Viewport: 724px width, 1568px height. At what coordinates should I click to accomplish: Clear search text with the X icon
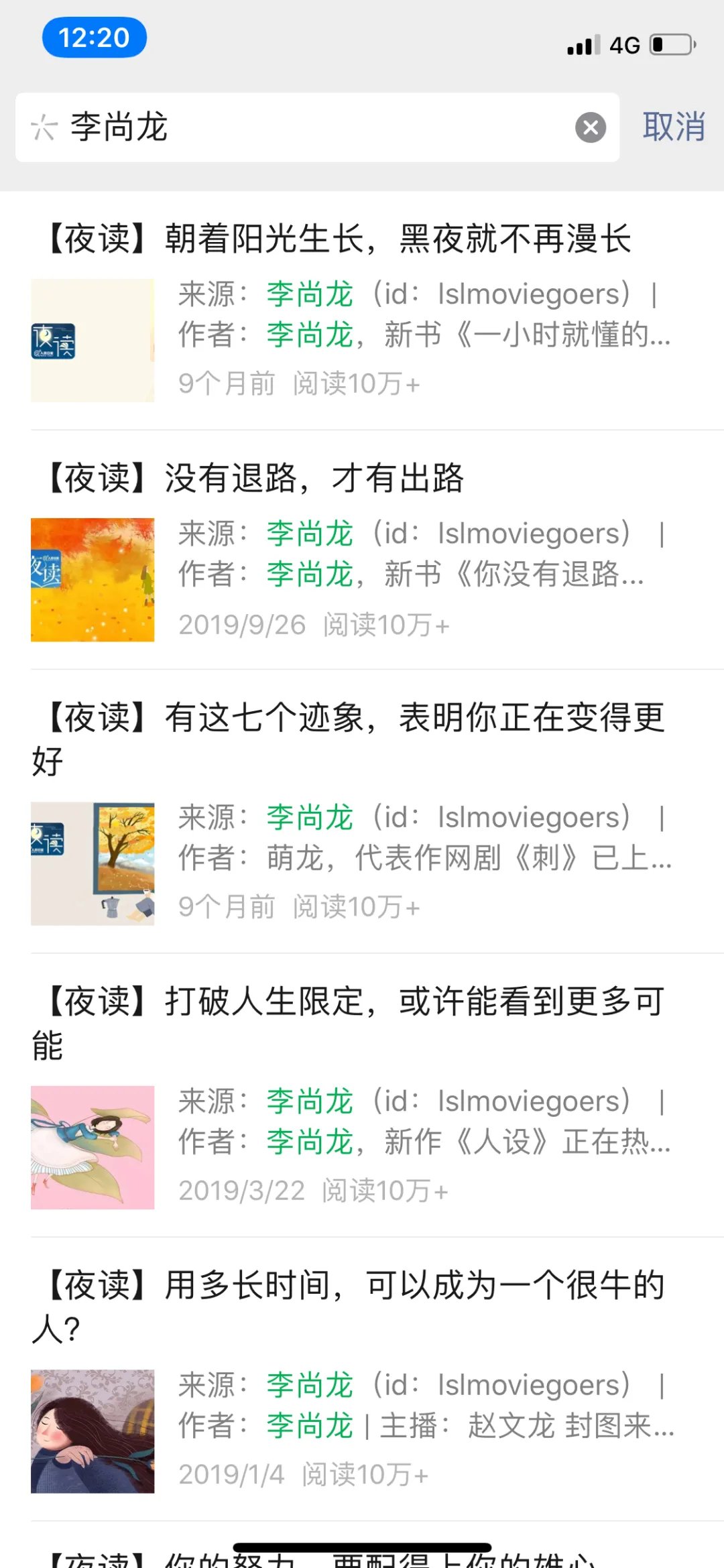pos(590,127)
